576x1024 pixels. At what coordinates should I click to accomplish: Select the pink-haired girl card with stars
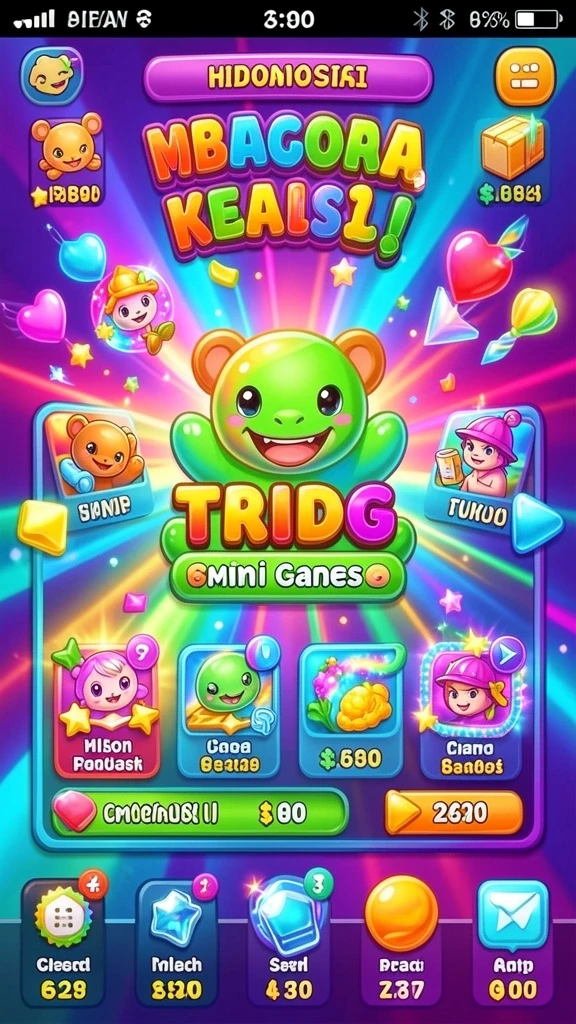pyautogui.click(x=107, y=709)
